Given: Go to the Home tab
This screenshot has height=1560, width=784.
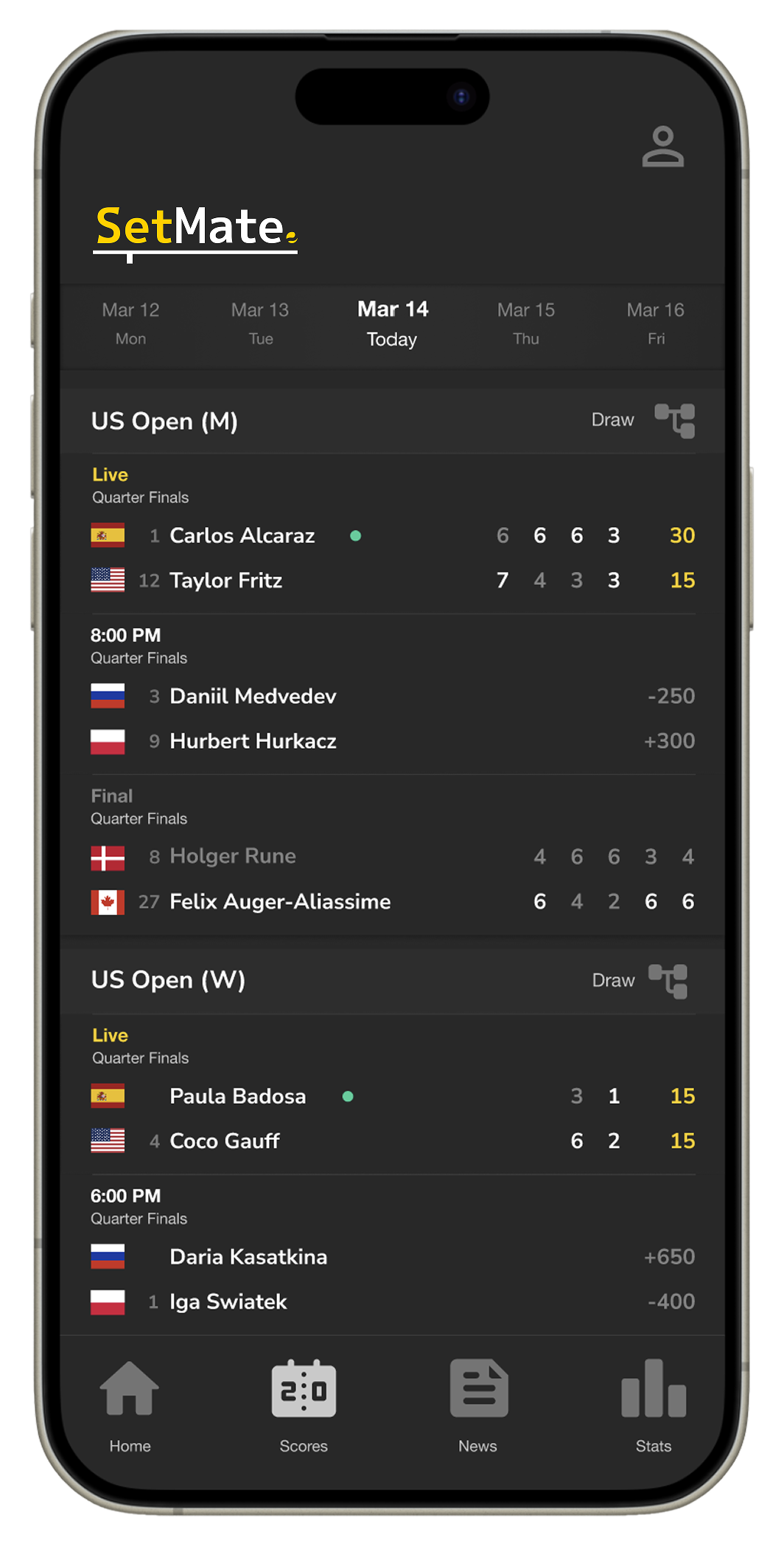Looking at the screenshot, I should coord(130,1405).
